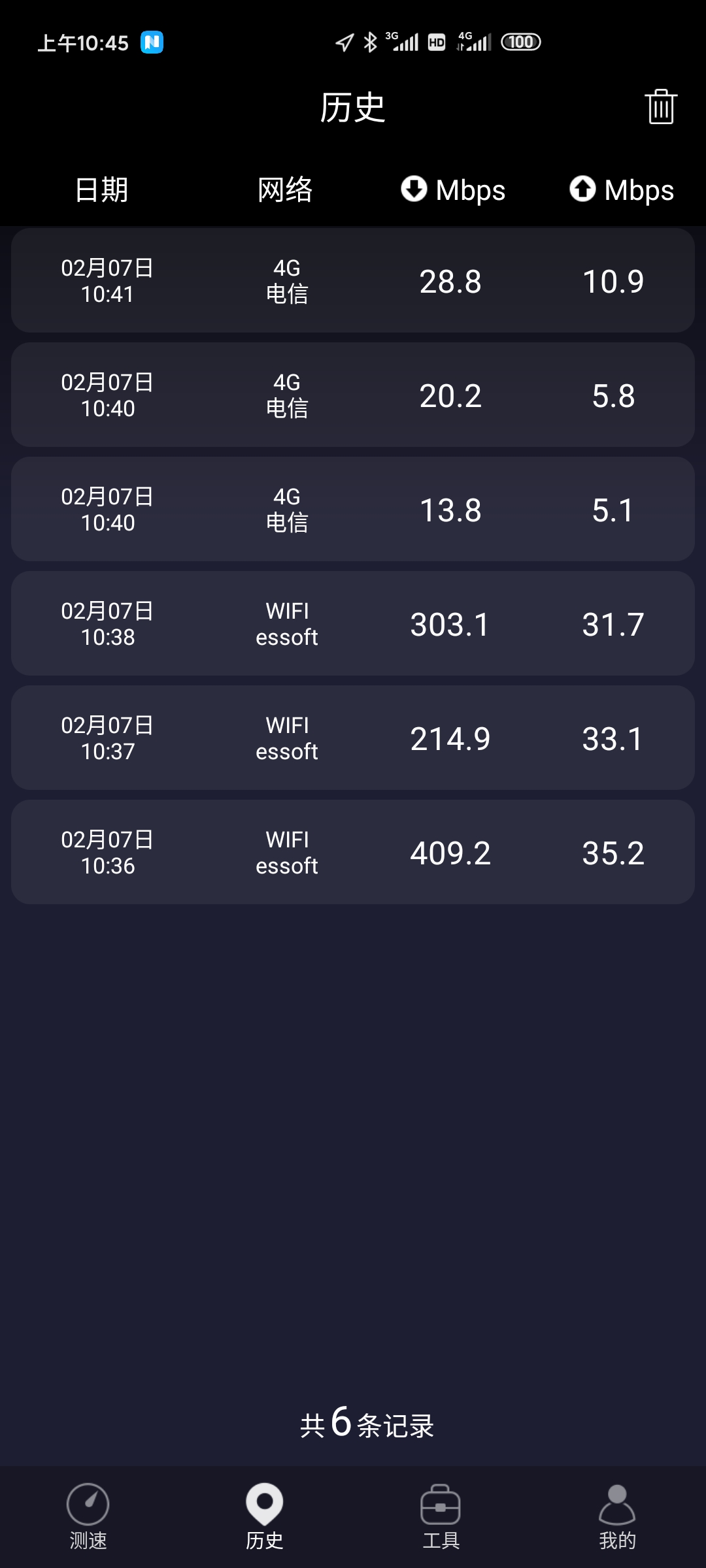Click the download arrow Mbps icon
Viewport: 706px width, 1568px height.
tap(414, 189)
